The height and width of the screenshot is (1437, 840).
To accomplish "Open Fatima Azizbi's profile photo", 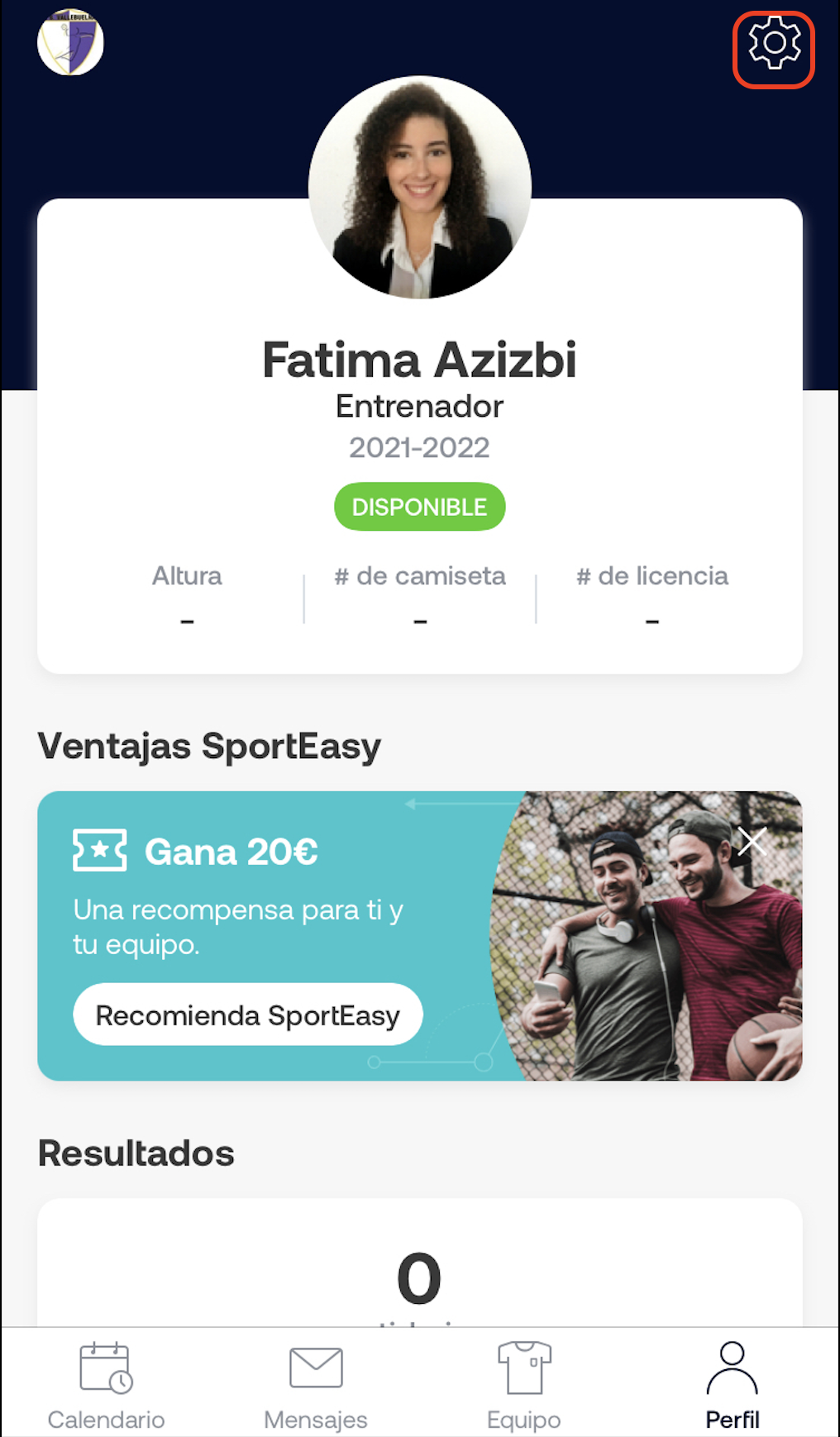I will [x=419, y=188].
